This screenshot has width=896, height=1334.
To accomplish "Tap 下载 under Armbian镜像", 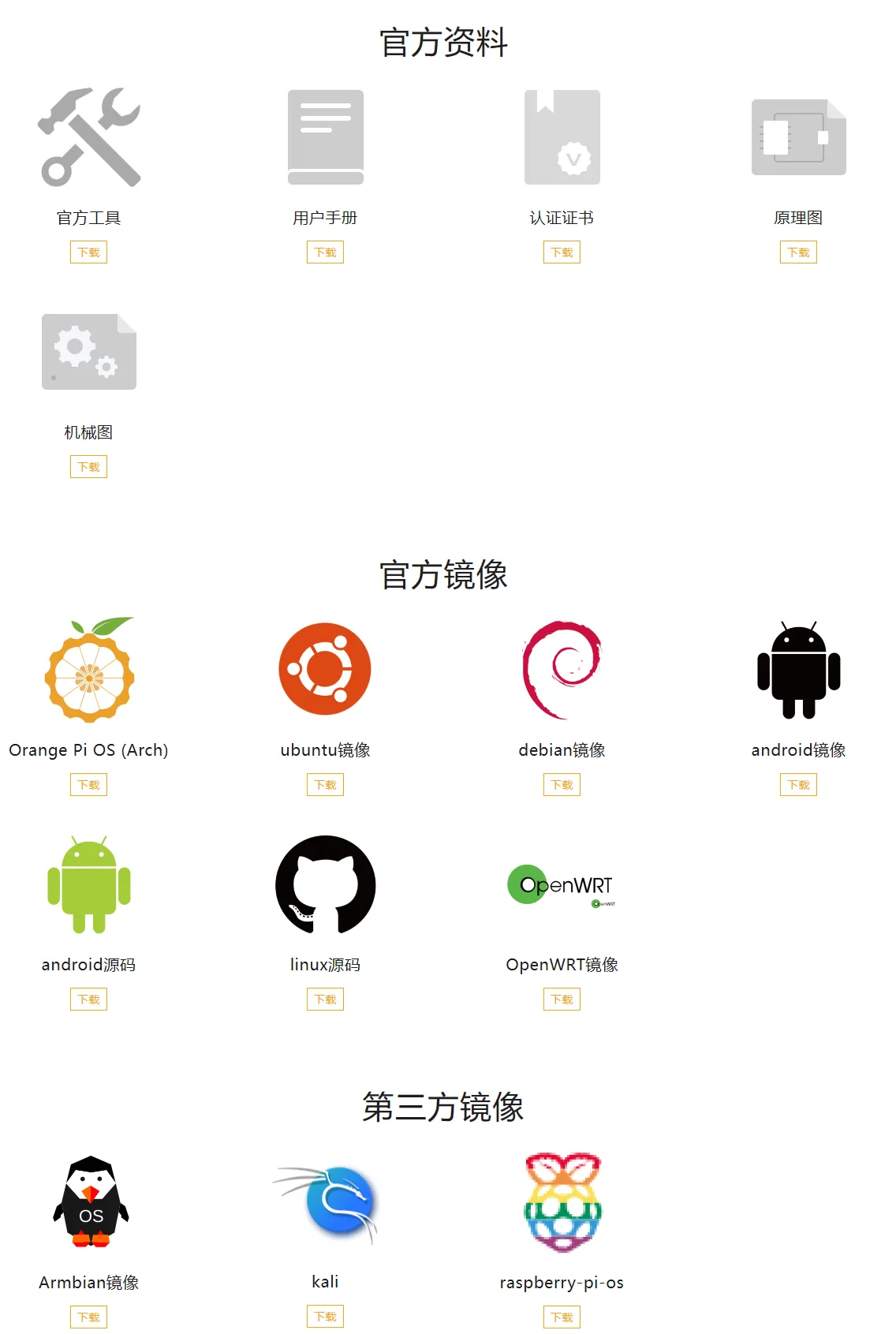I will click(x=88, y=1317).
